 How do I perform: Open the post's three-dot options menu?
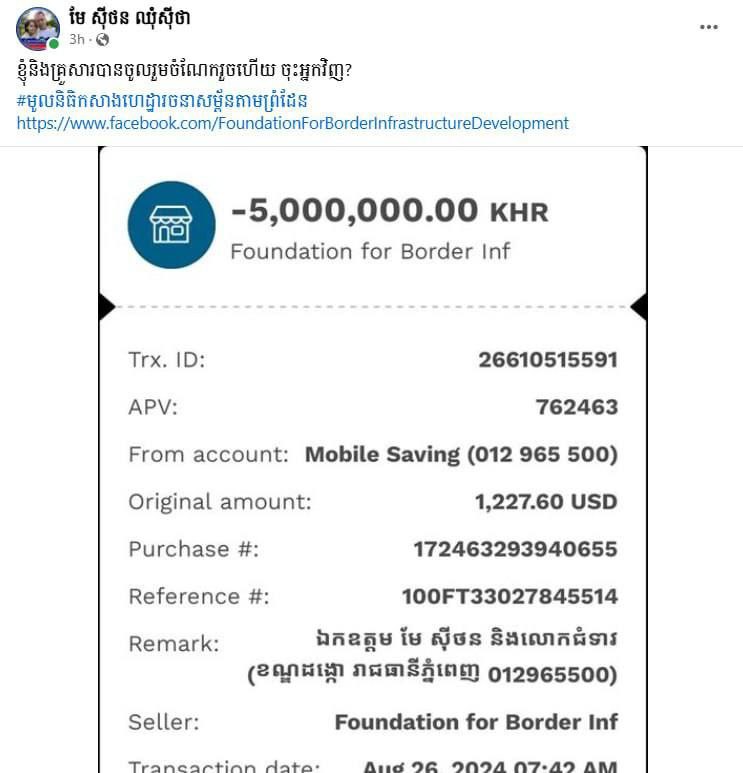tap(708, 27)
